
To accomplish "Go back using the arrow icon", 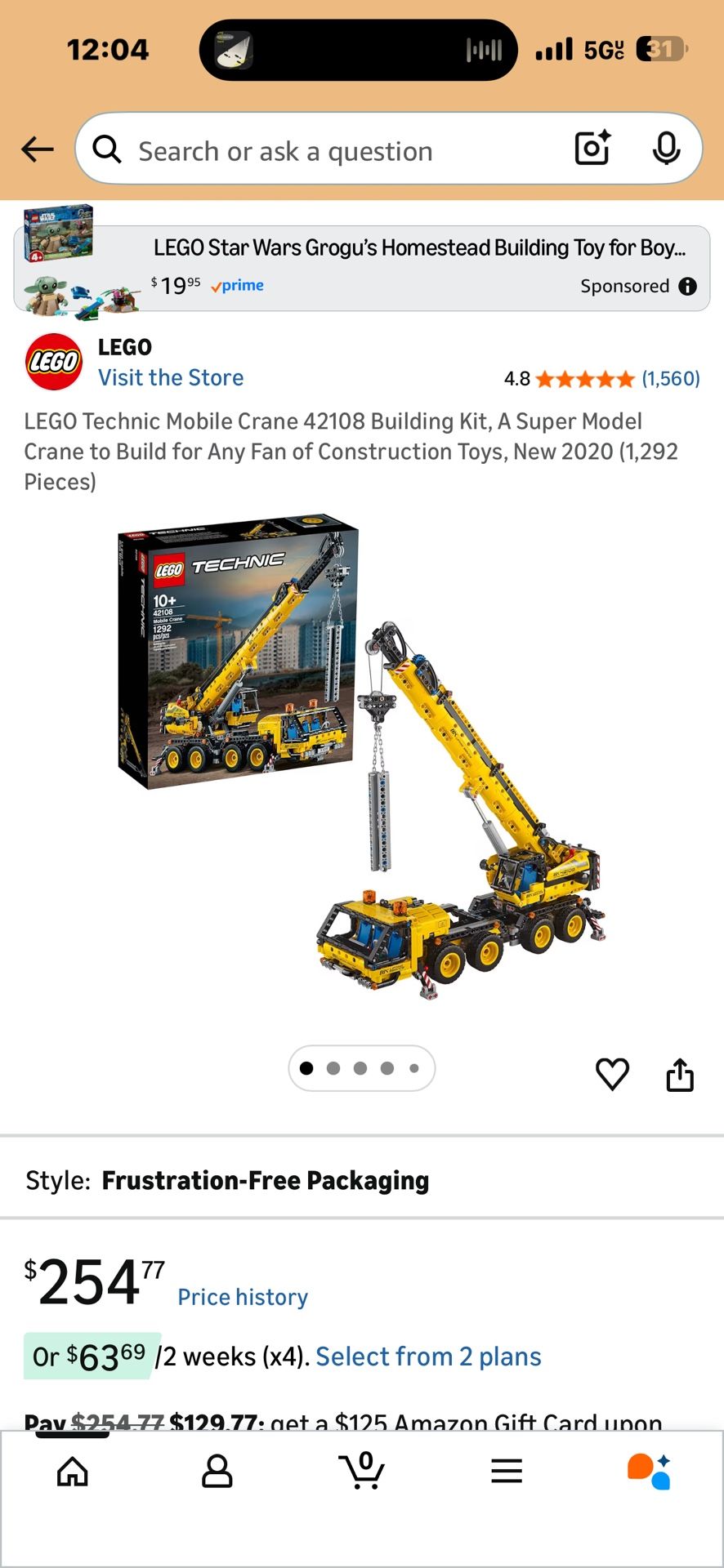I will [38, 149].
